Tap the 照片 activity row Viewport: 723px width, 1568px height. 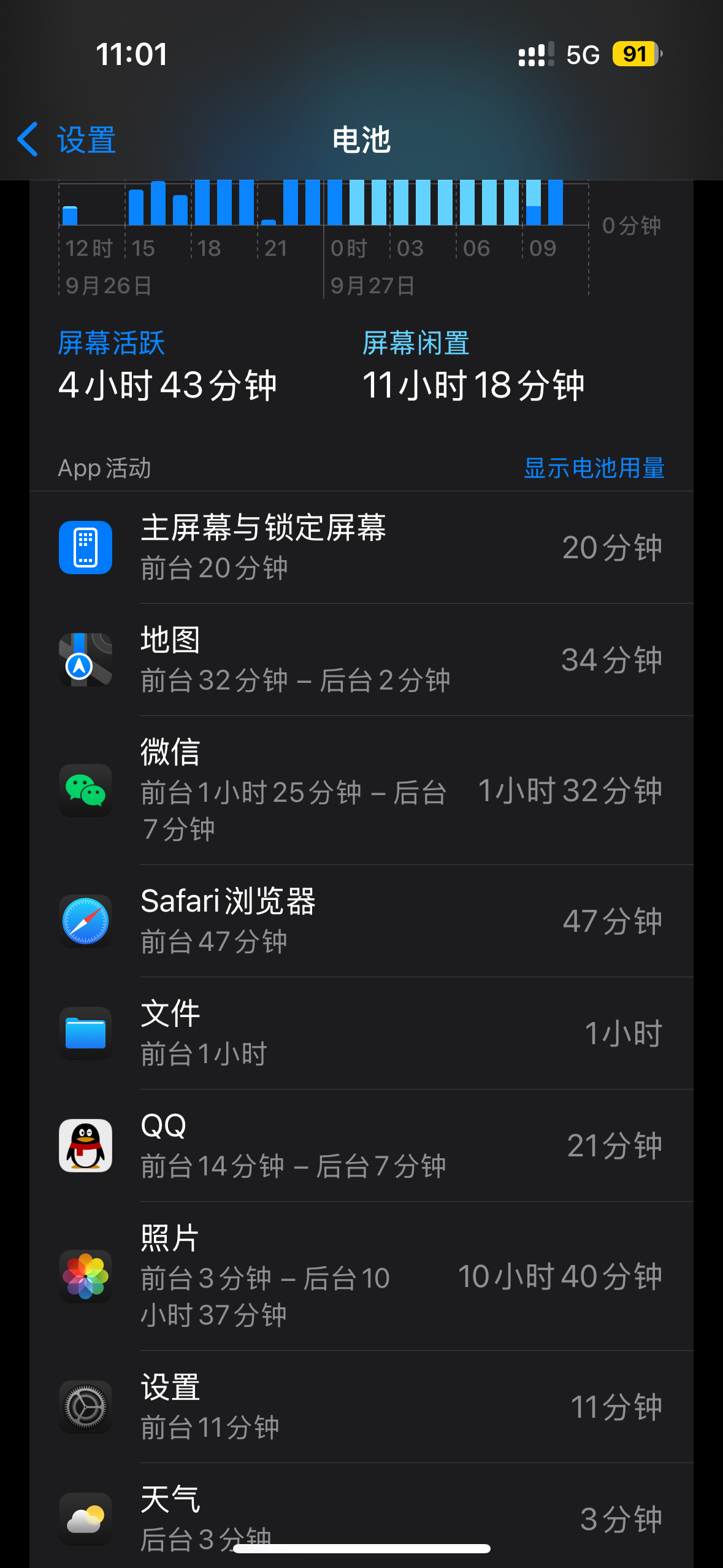point(362,1276)
